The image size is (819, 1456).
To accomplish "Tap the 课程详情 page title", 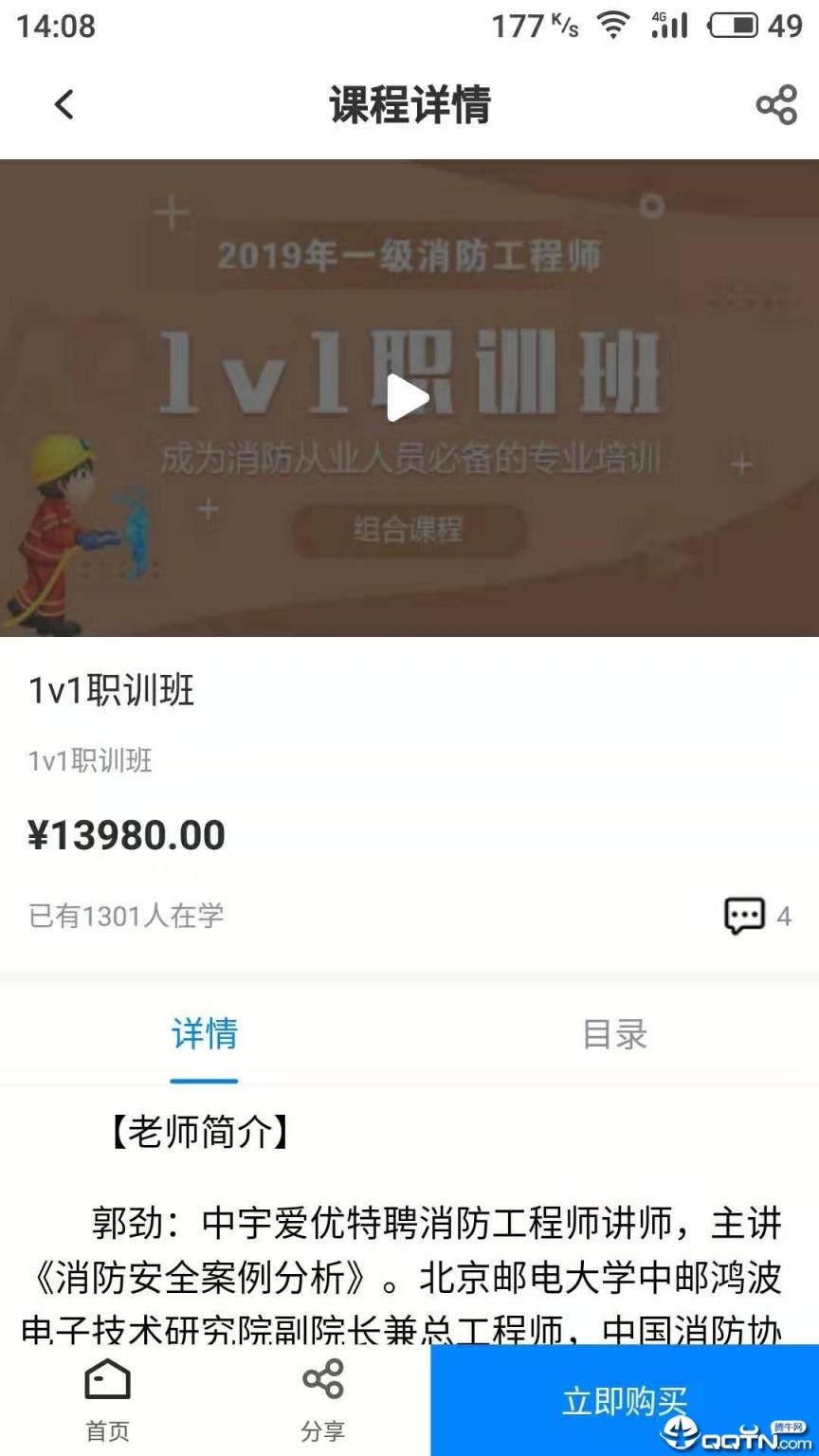I will (409, 105).
